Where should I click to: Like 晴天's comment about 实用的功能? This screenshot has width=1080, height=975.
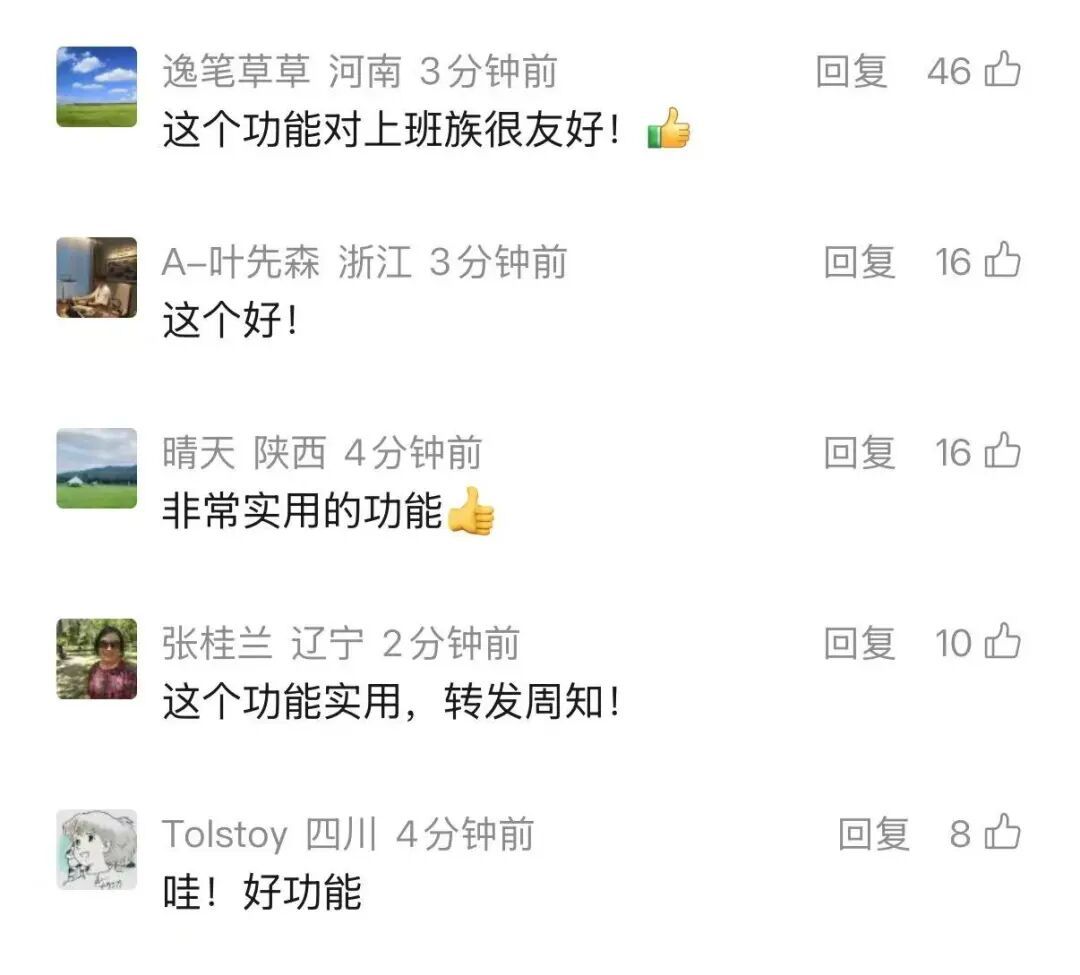[1003, 451]
